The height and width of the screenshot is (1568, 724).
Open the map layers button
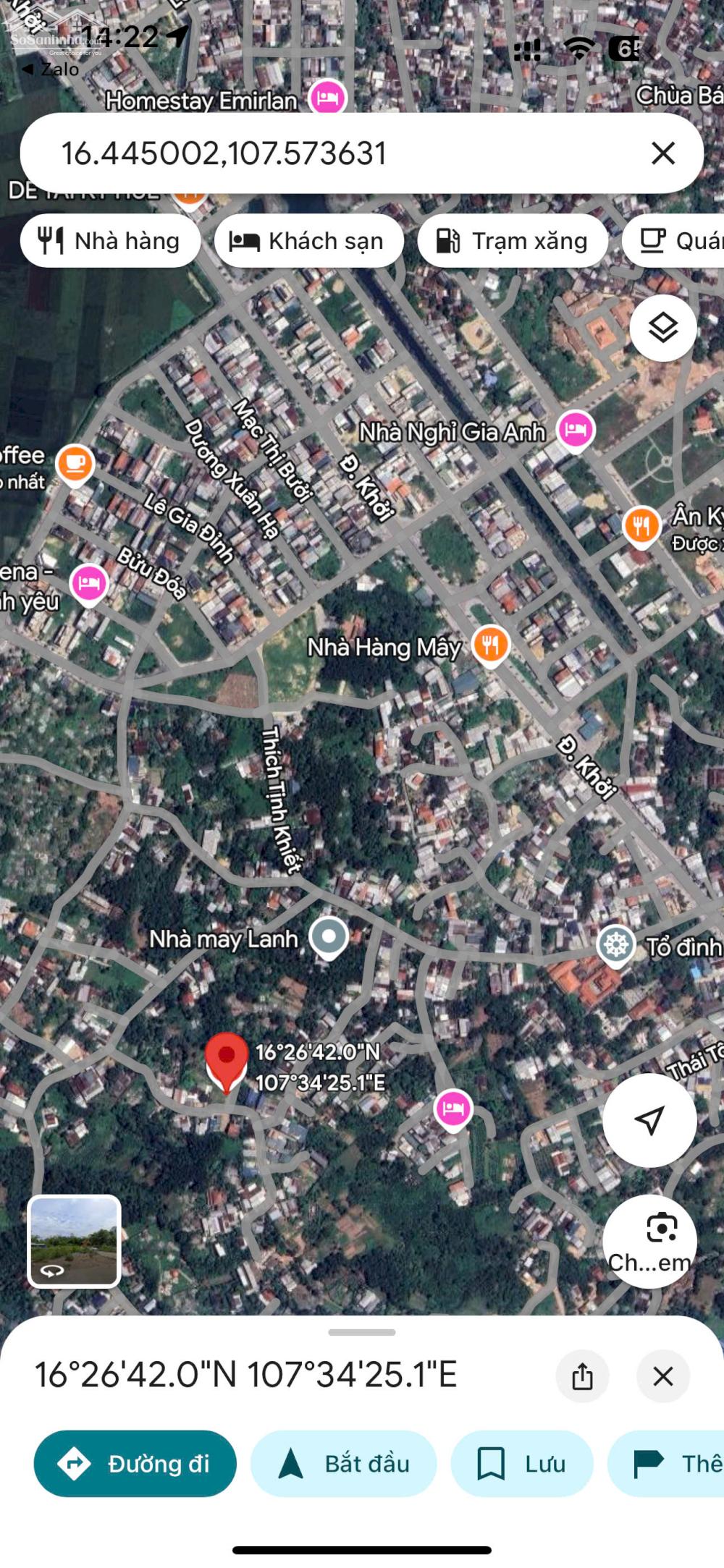click(662, 329)
